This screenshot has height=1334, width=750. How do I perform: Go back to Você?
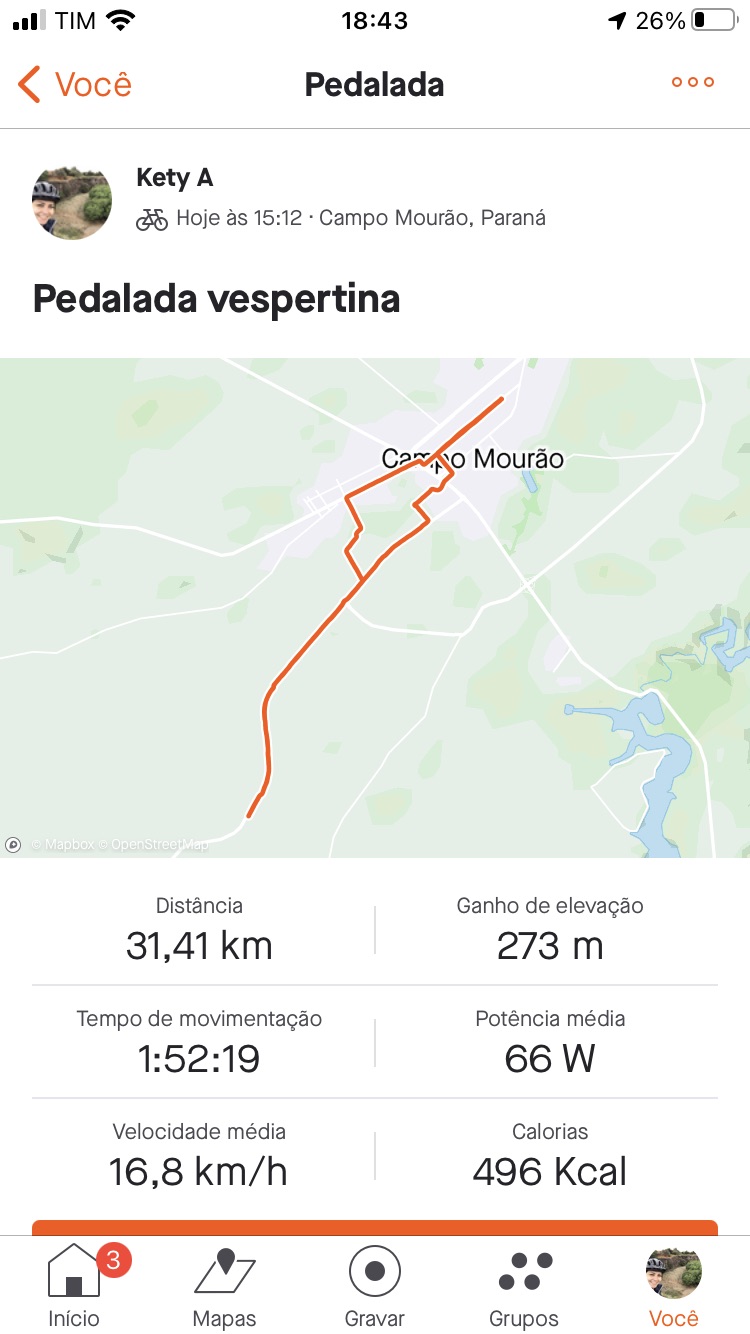pyautogui.click(x=75, y=84)
